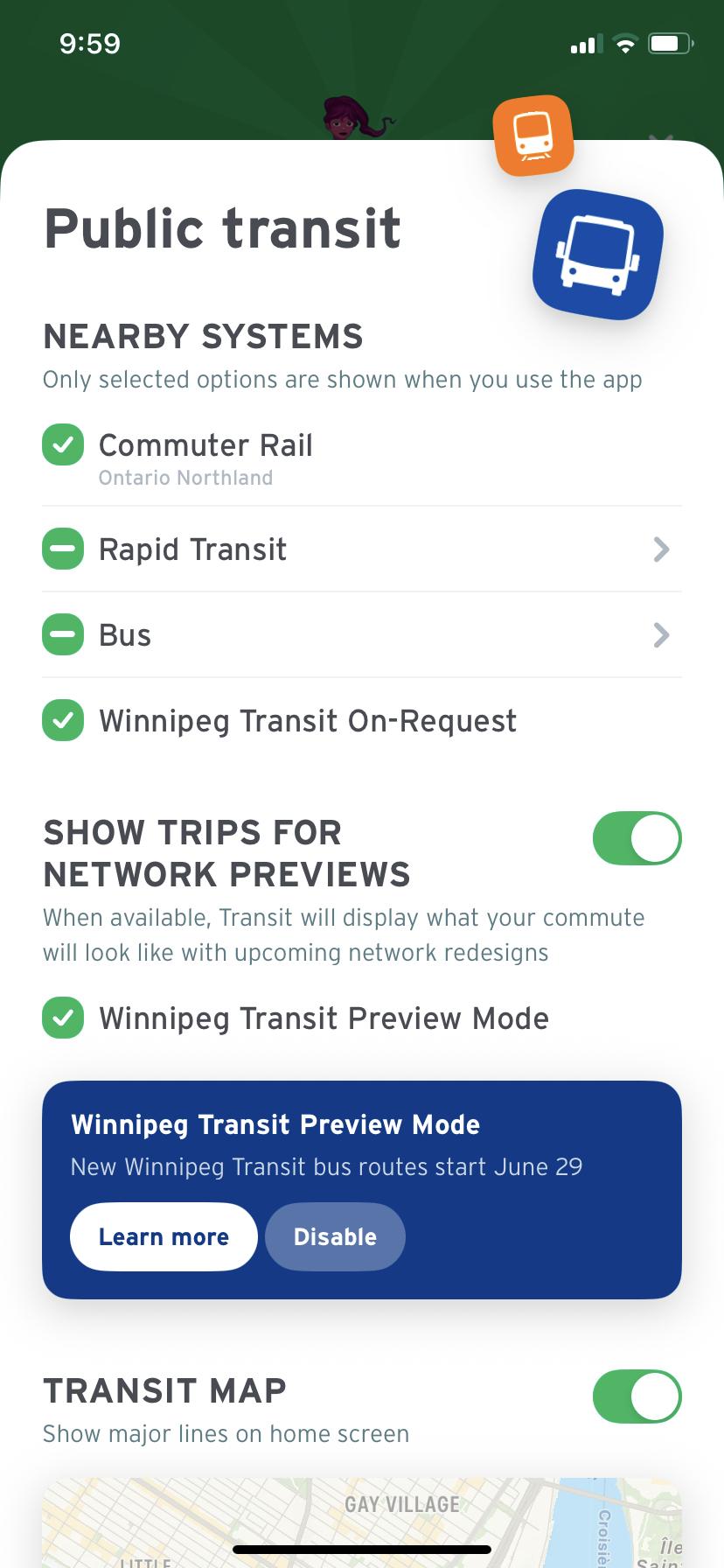The width and height of the screenshot is (724, 1568).
Task: Select the Transit Map section
Action: (x=164, y=1391)
